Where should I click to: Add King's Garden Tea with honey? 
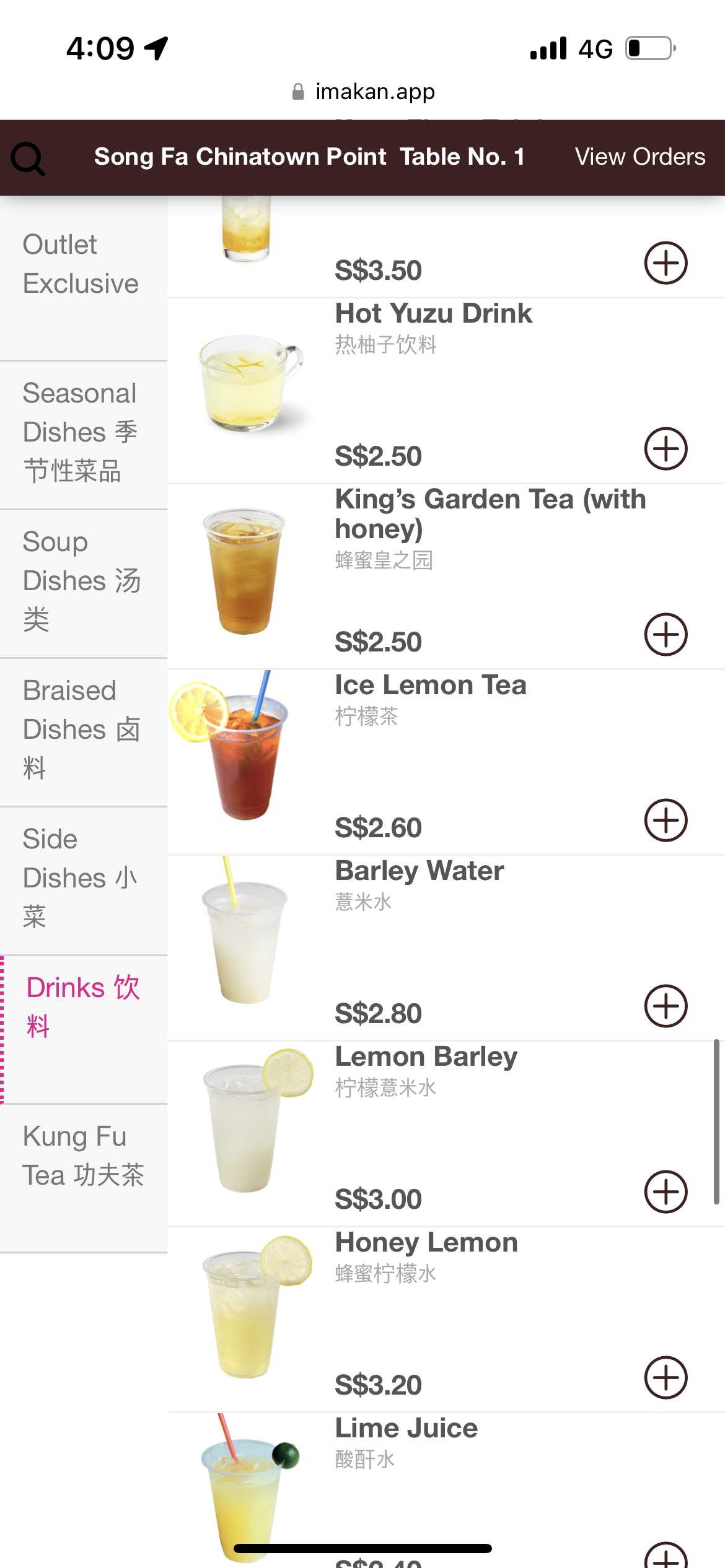[x=666, y=635]
